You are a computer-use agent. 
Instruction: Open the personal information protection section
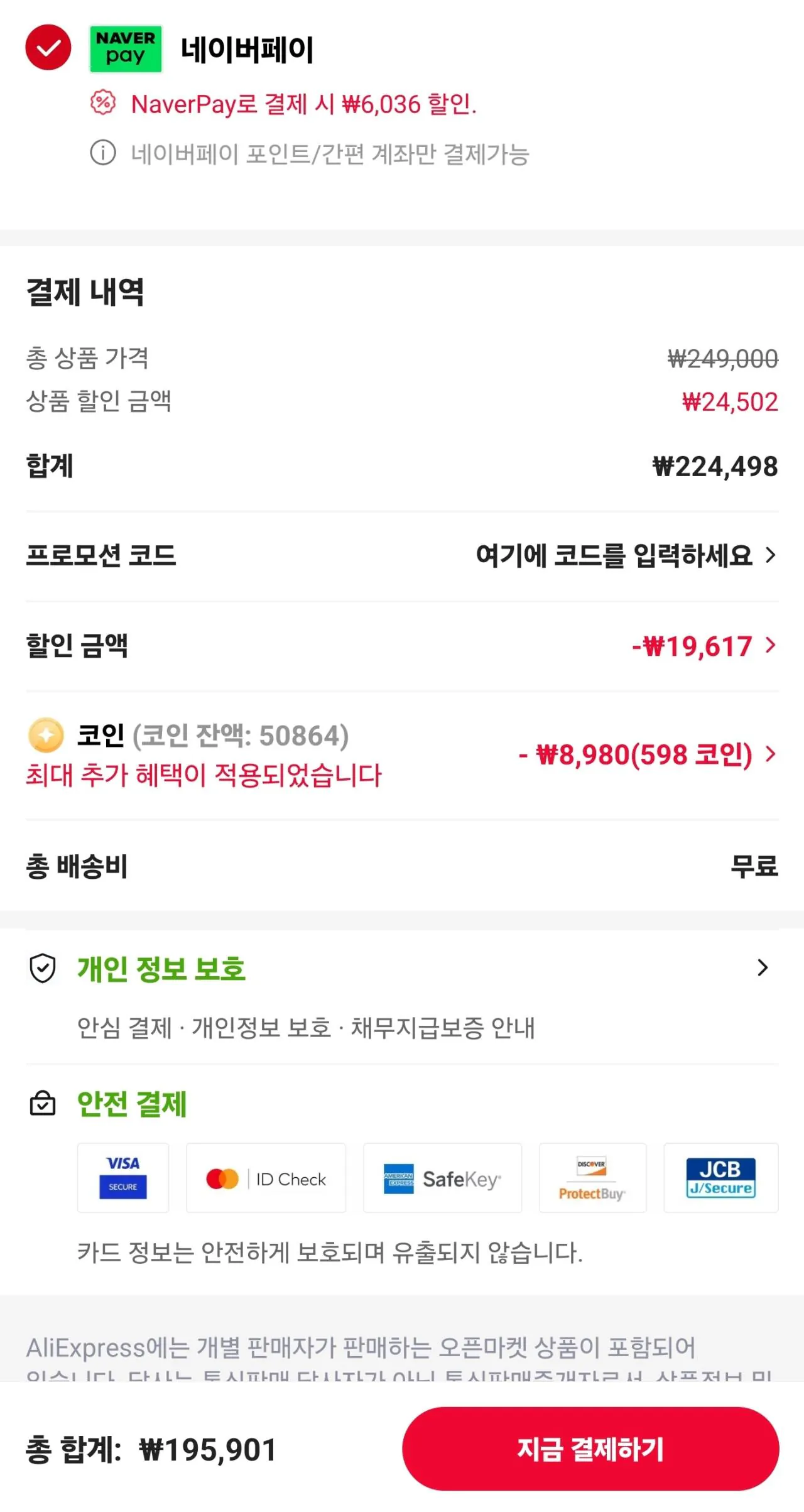tap(402, 997)
